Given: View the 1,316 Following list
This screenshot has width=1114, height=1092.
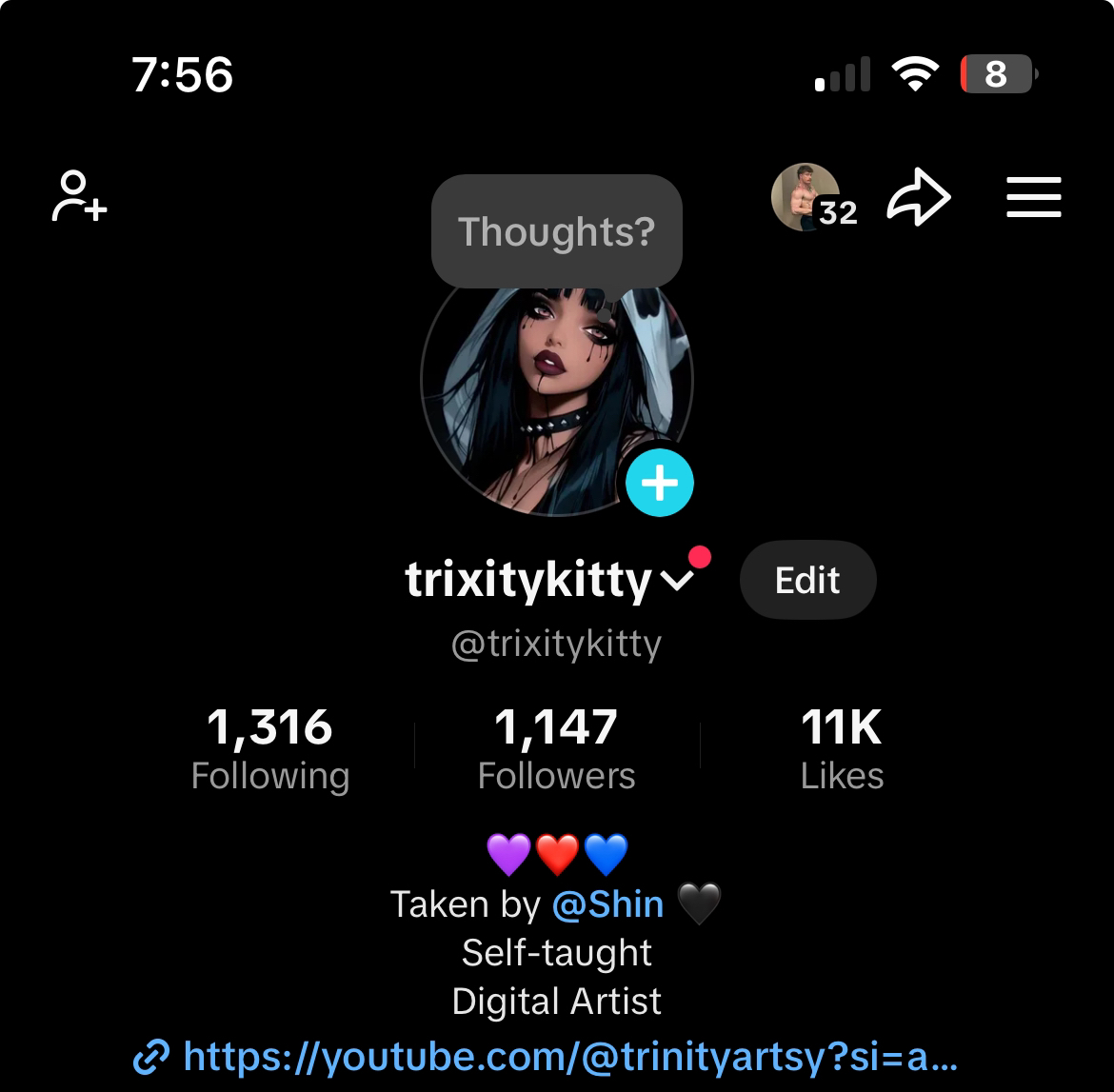Looking at the screenshot, I should pos(269,750).
